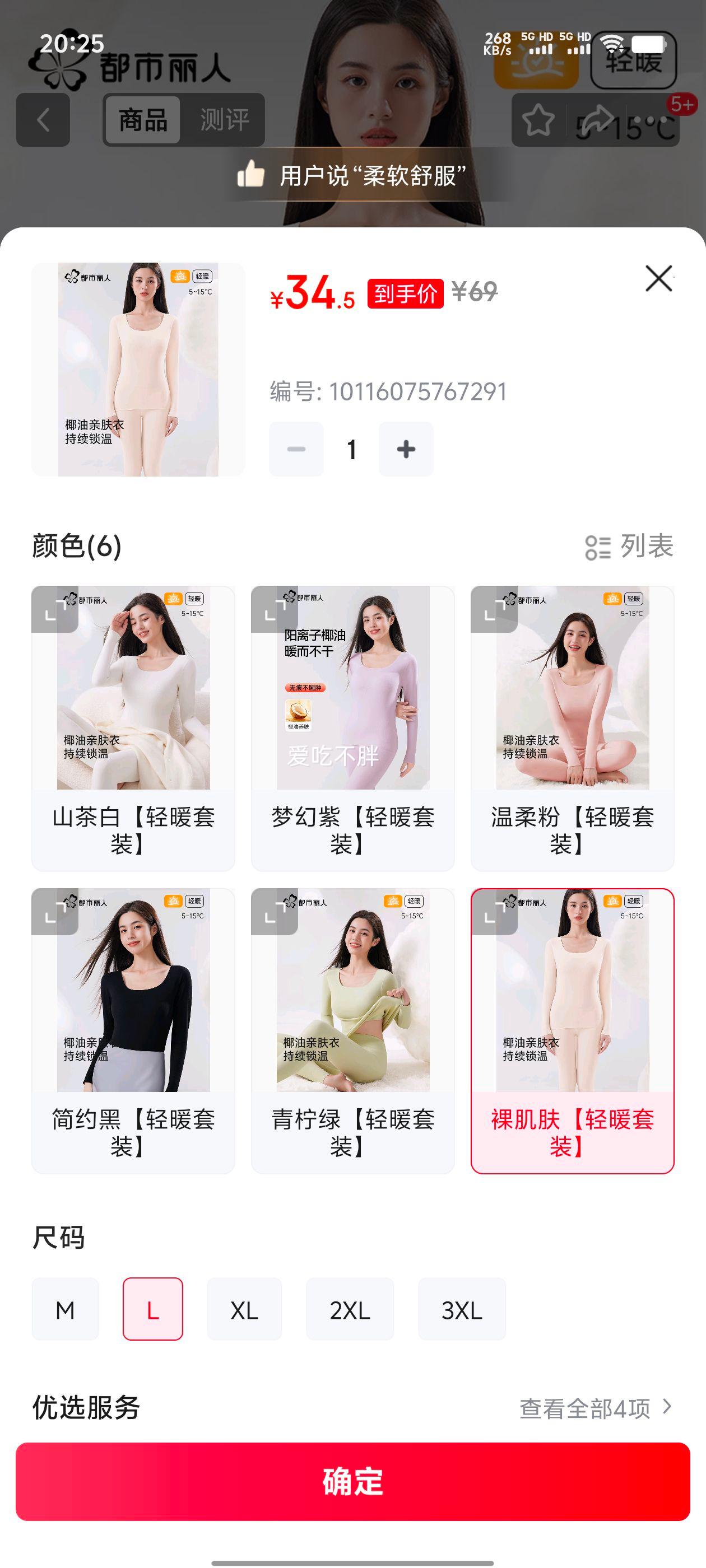
Task: Decrease quantity with the minus button
Action: click(x=296, y=449)
